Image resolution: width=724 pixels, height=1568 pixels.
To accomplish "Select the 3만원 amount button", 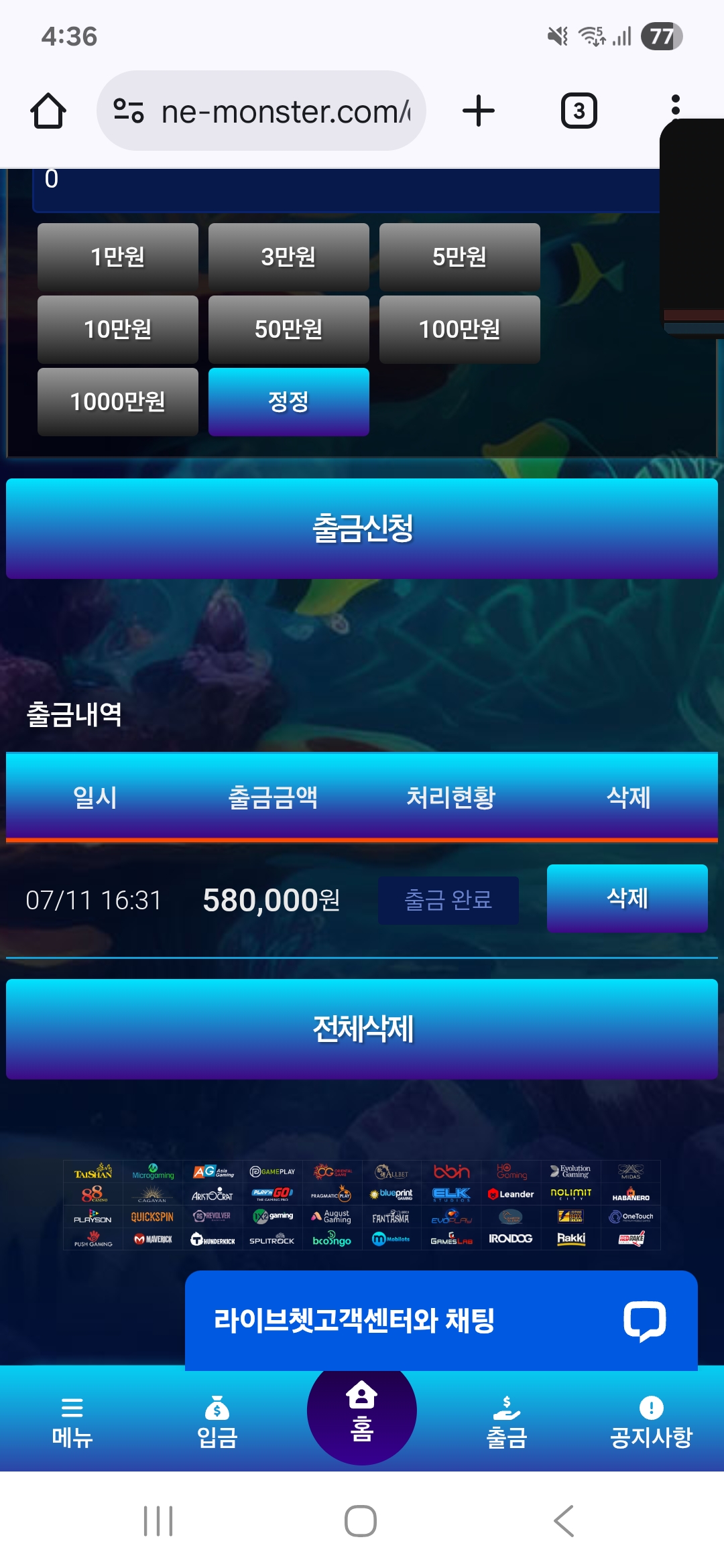I will 289,257.
